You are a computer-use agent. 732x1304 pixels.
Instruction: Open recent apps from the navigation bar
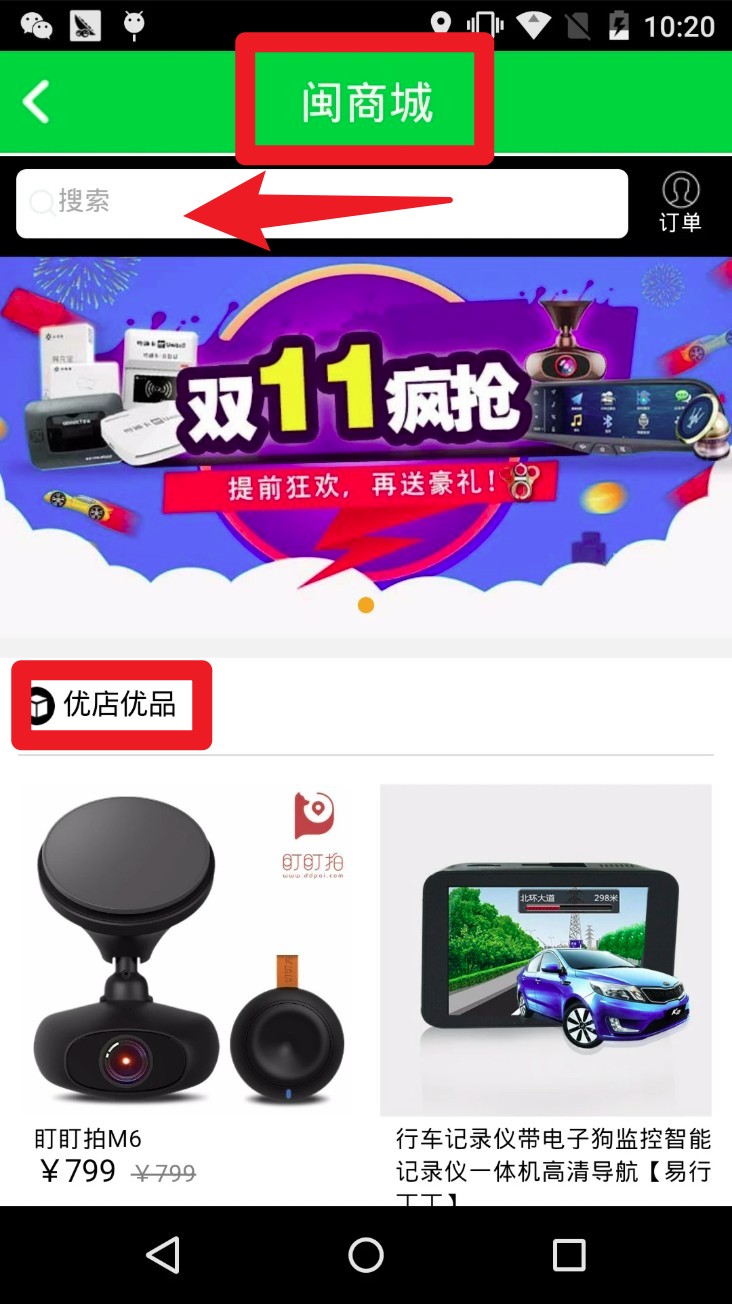568,1254
